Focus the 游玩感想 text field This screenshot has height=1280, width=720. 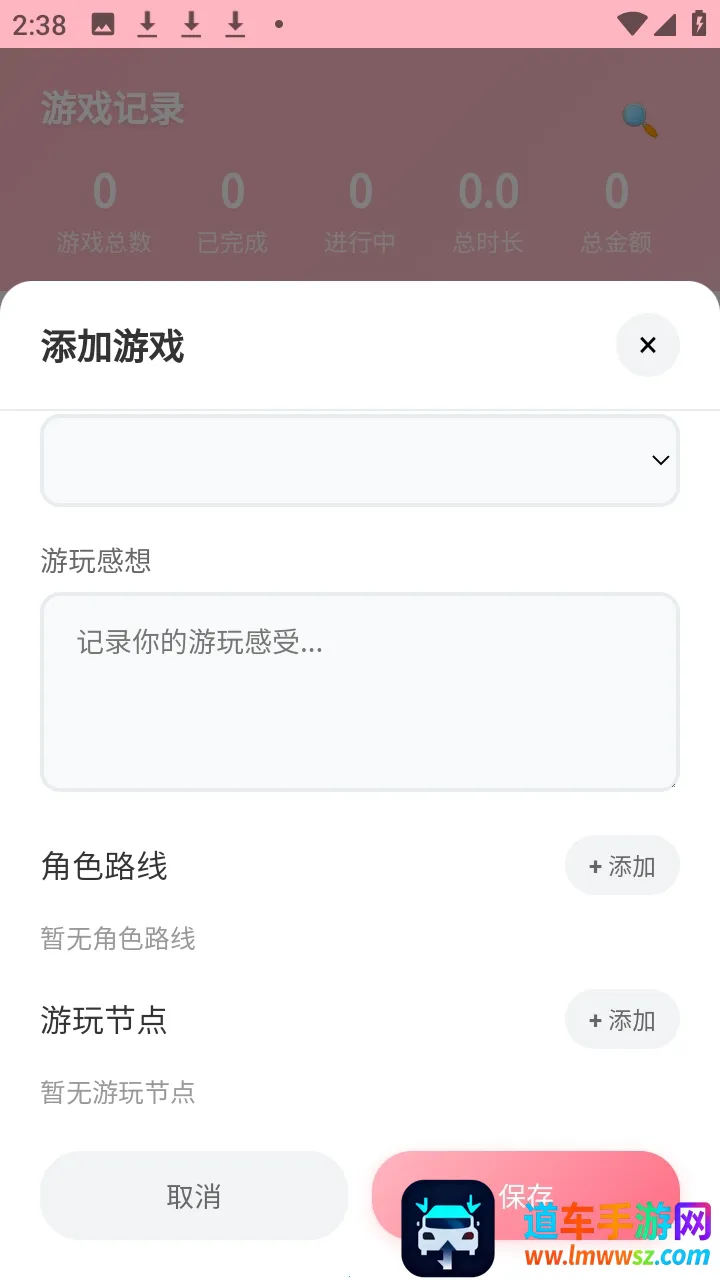click(x=360, y=691)
